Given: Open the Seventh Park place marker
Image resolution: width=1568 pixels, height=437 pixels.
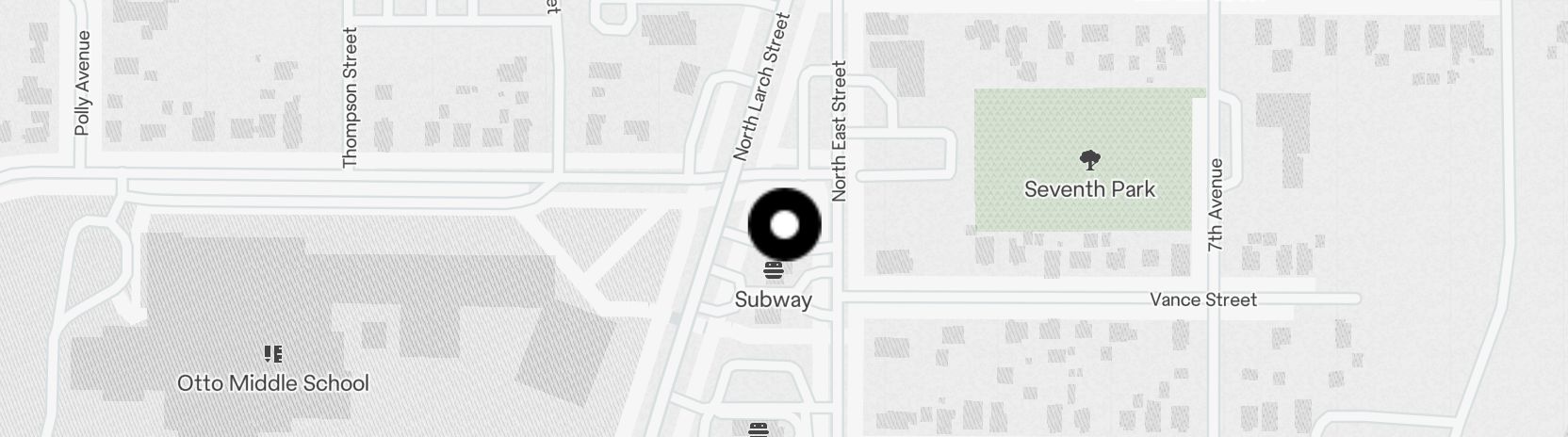Looking at the screenshot, I should (x=1089, y=160).
